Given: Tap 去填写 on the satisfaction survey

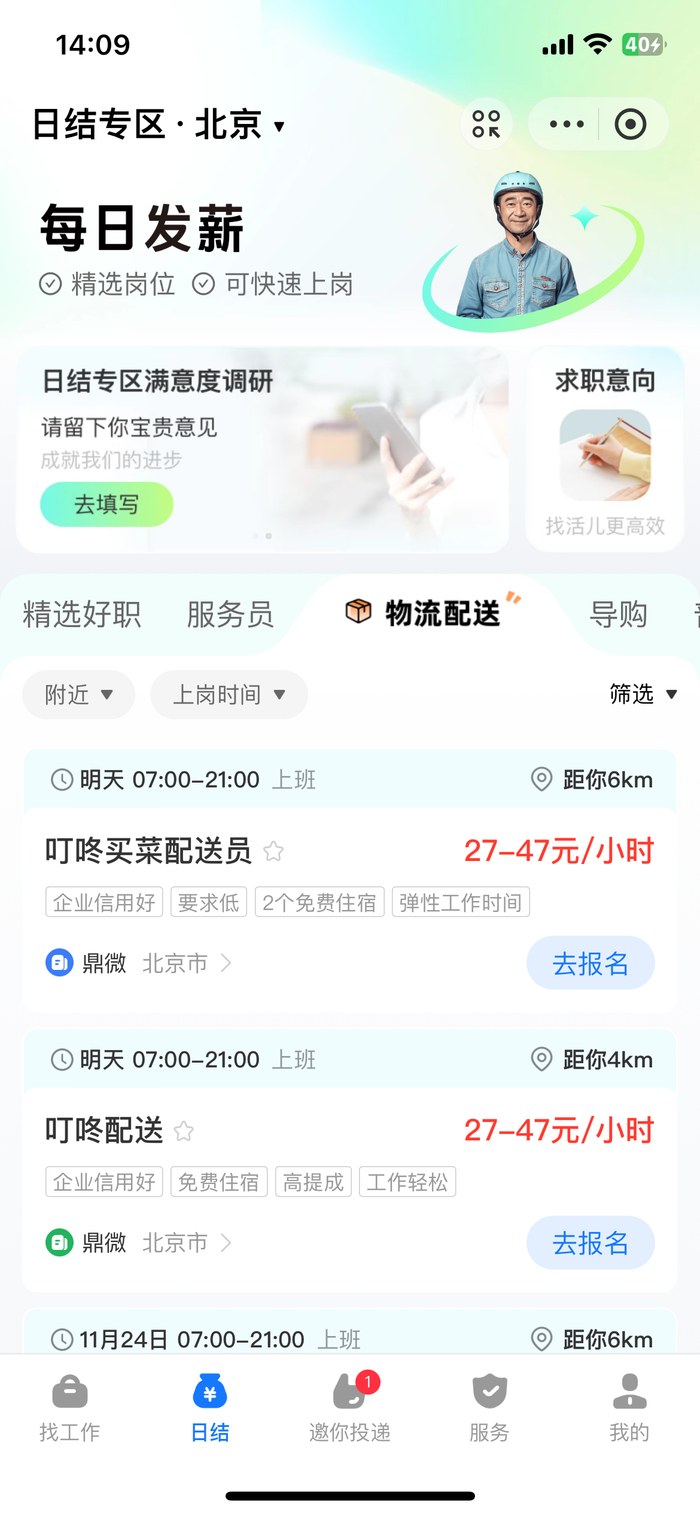Looking at the screenshot, I should coord(107,505).
